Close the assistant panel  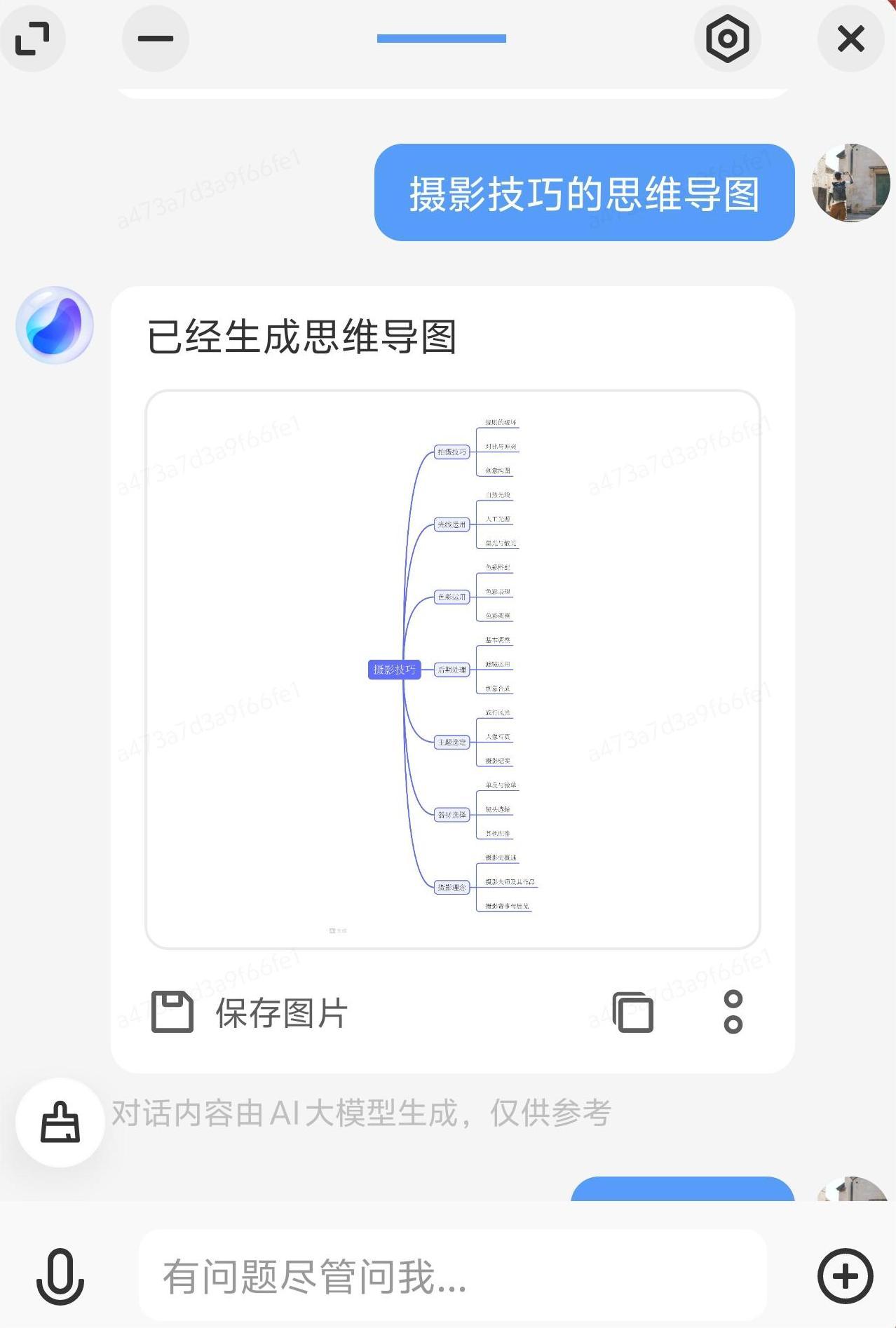pyautogui.click(x=850, y=39)
